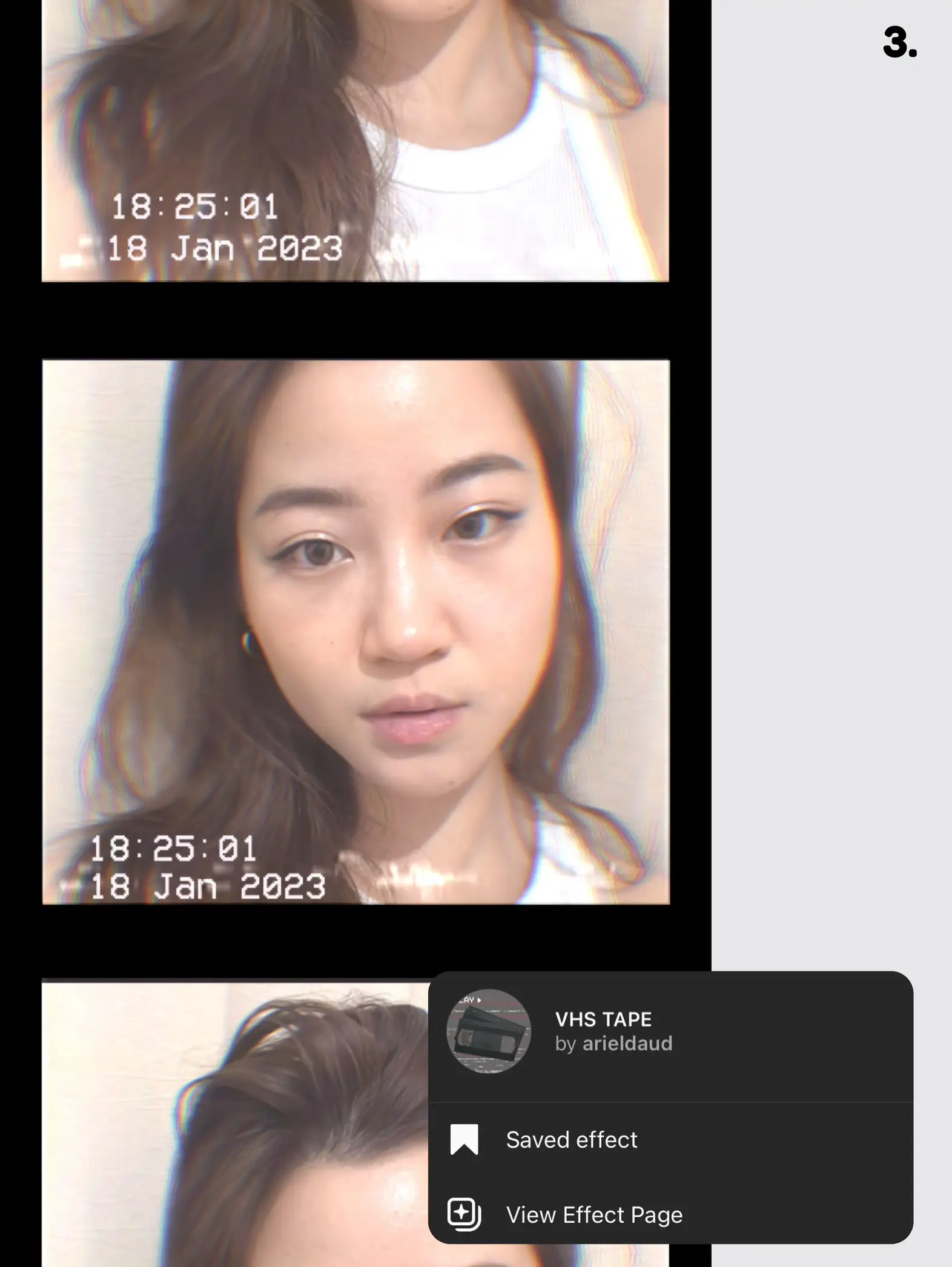
Task: Choose View Effect Page from the menu
Action: (594, 1216)
